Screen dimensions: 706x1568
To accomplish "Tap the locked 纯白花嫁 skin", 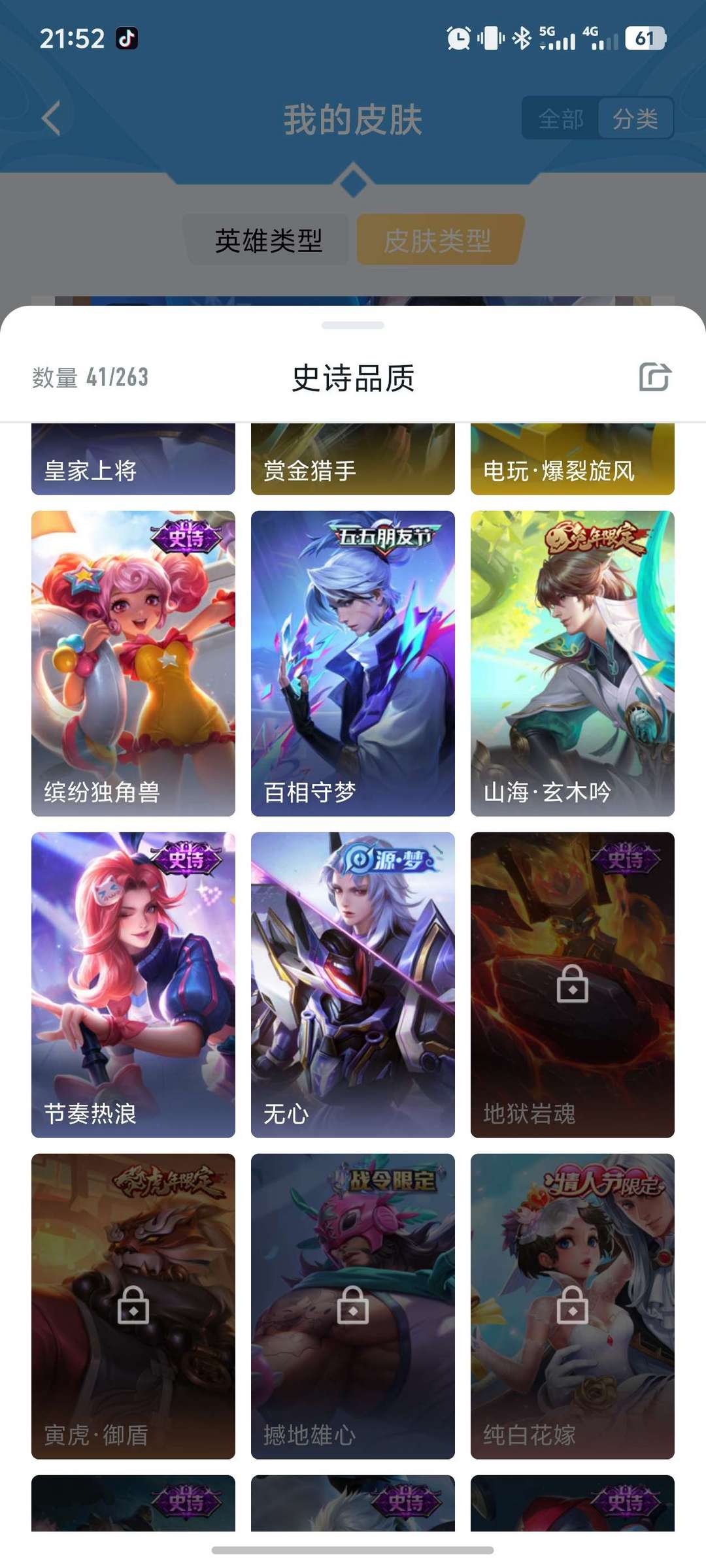I will 573,1306.
